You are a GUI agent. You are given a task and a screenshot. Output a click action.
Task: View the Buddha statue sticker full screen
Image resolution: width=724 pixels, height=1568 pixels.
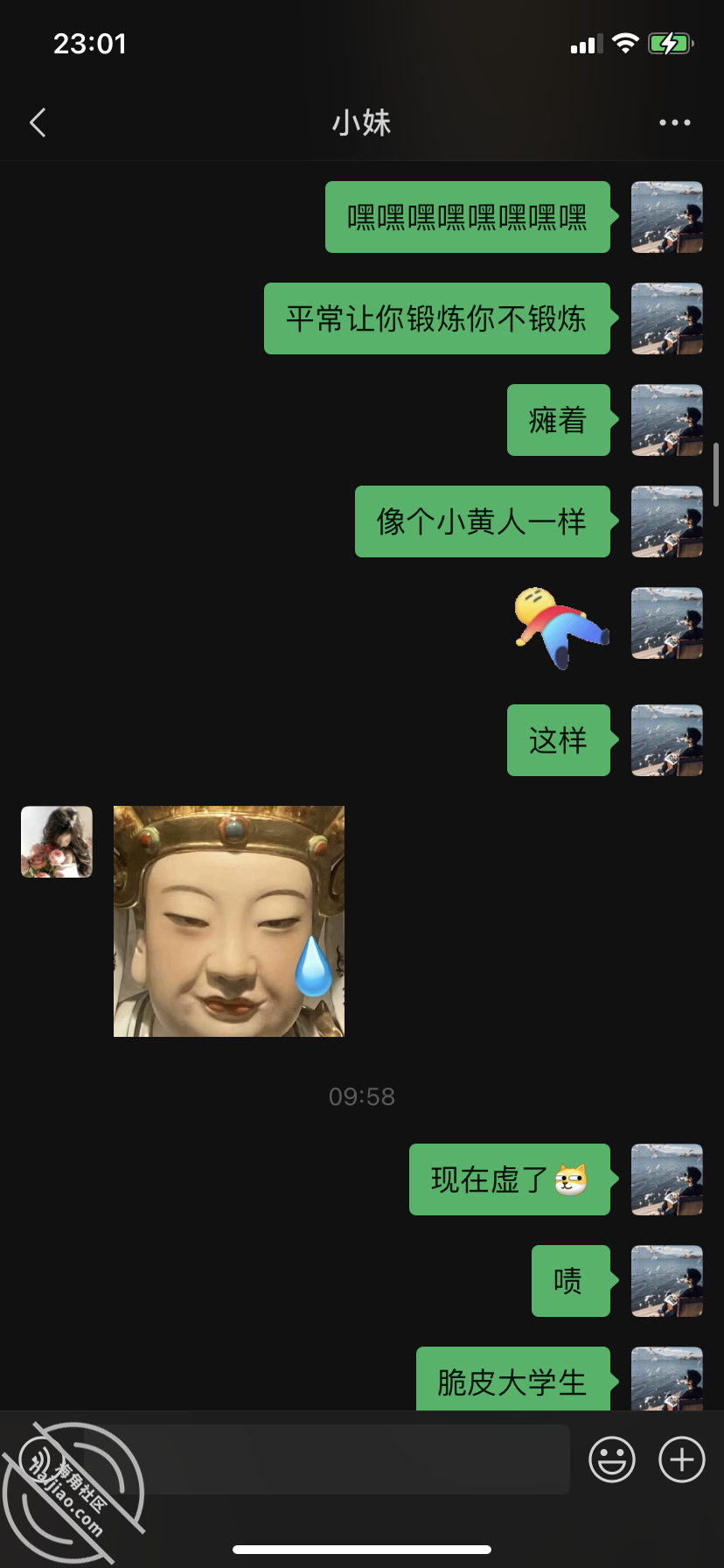click(x=228, y=920)
